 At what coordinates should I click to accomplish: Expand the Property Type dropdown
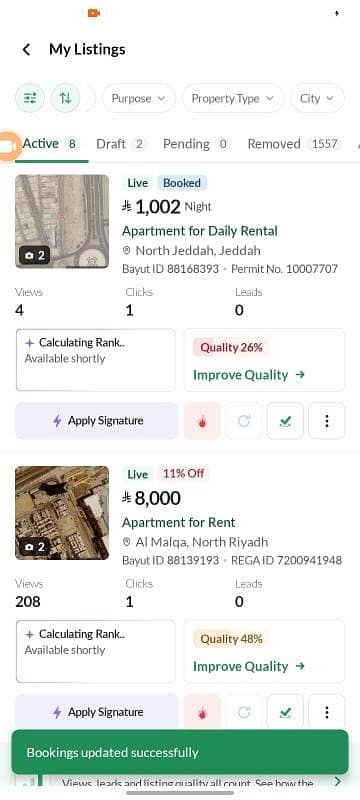click(233, 98)
